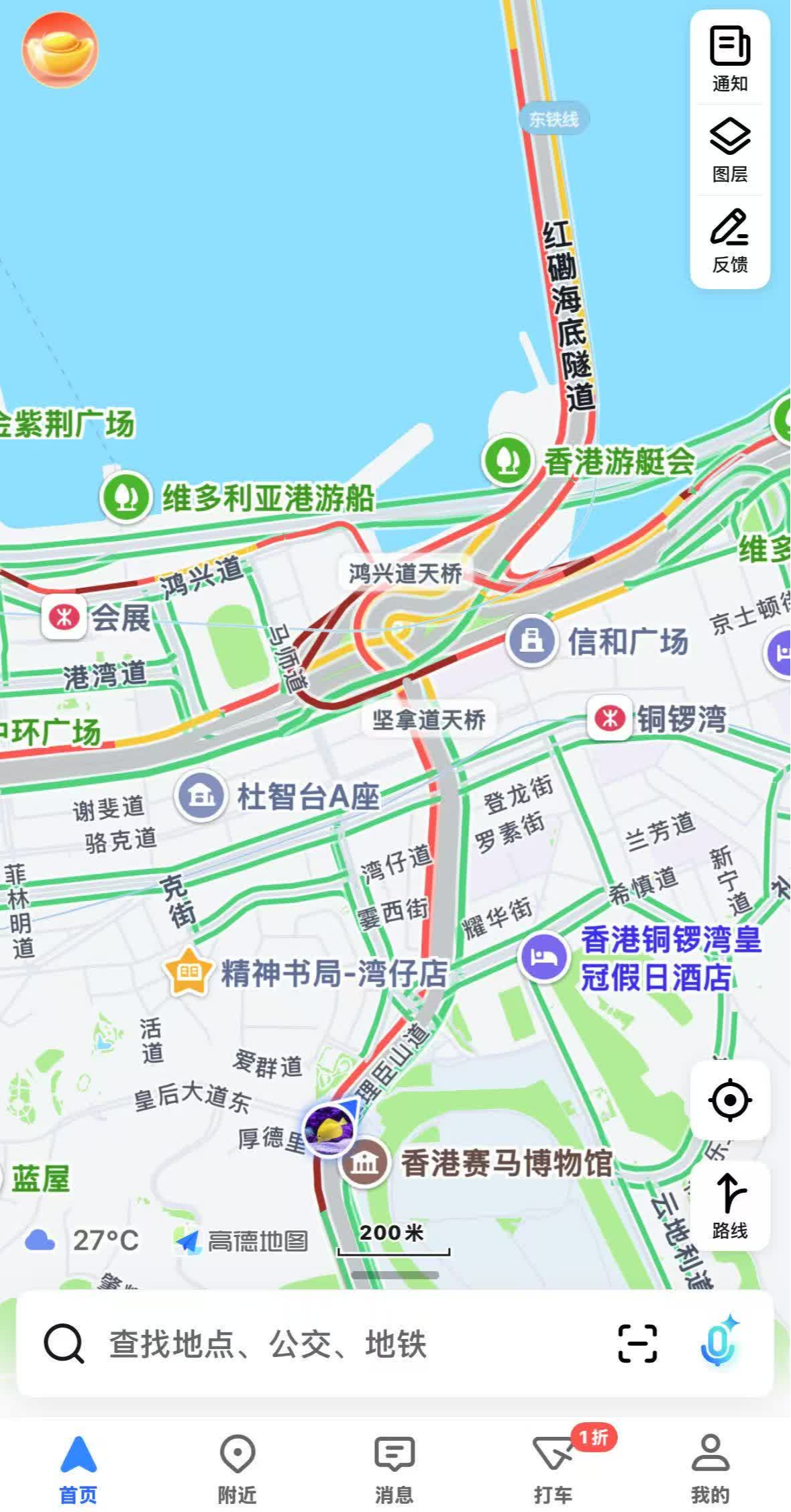The height and width of the screenshot is (1512, 791).
Task: Start voice search with the microphone
Action: point(718,1344)
